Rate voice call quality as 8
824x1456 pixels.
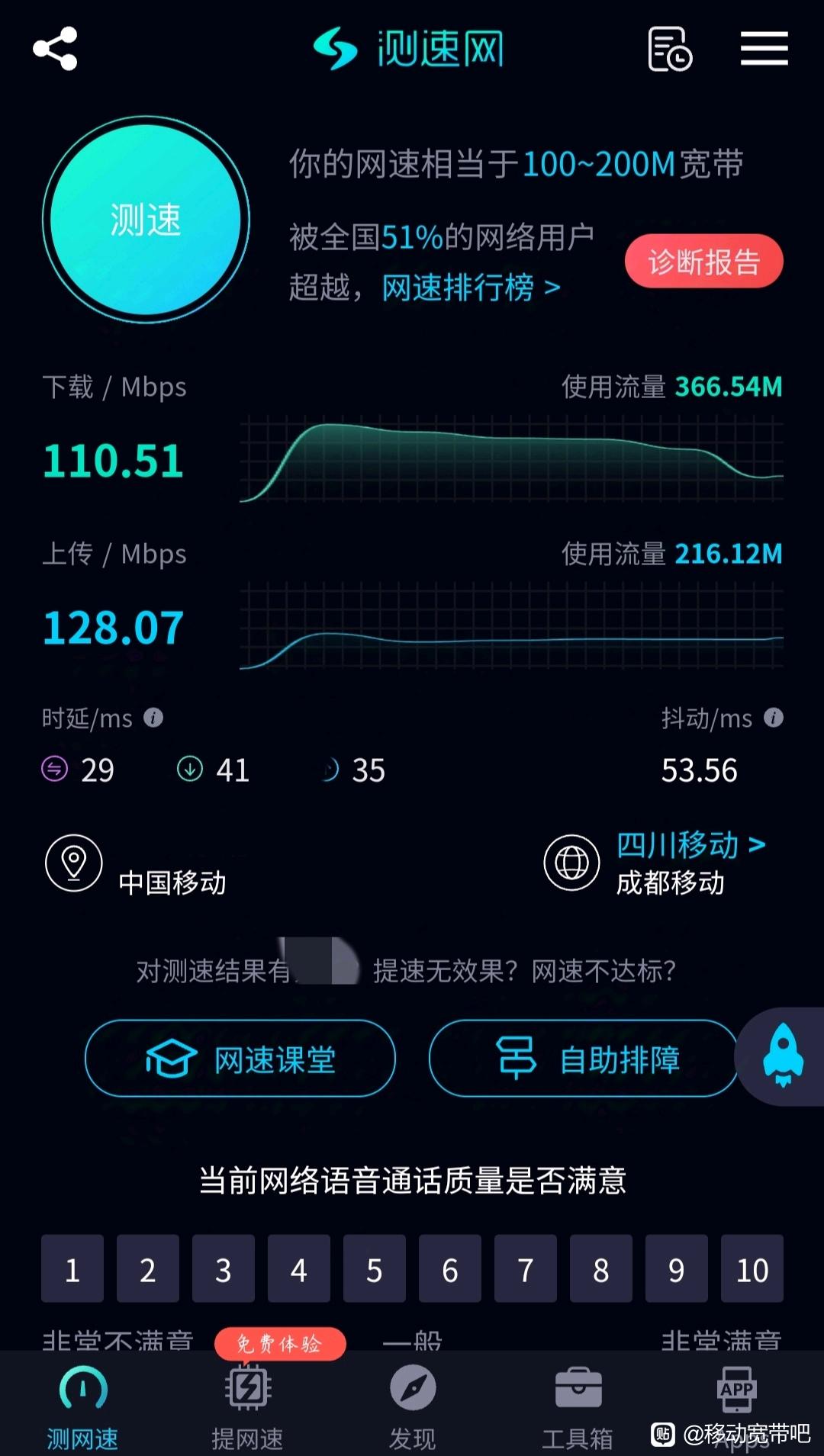(x=601, y=1268)
